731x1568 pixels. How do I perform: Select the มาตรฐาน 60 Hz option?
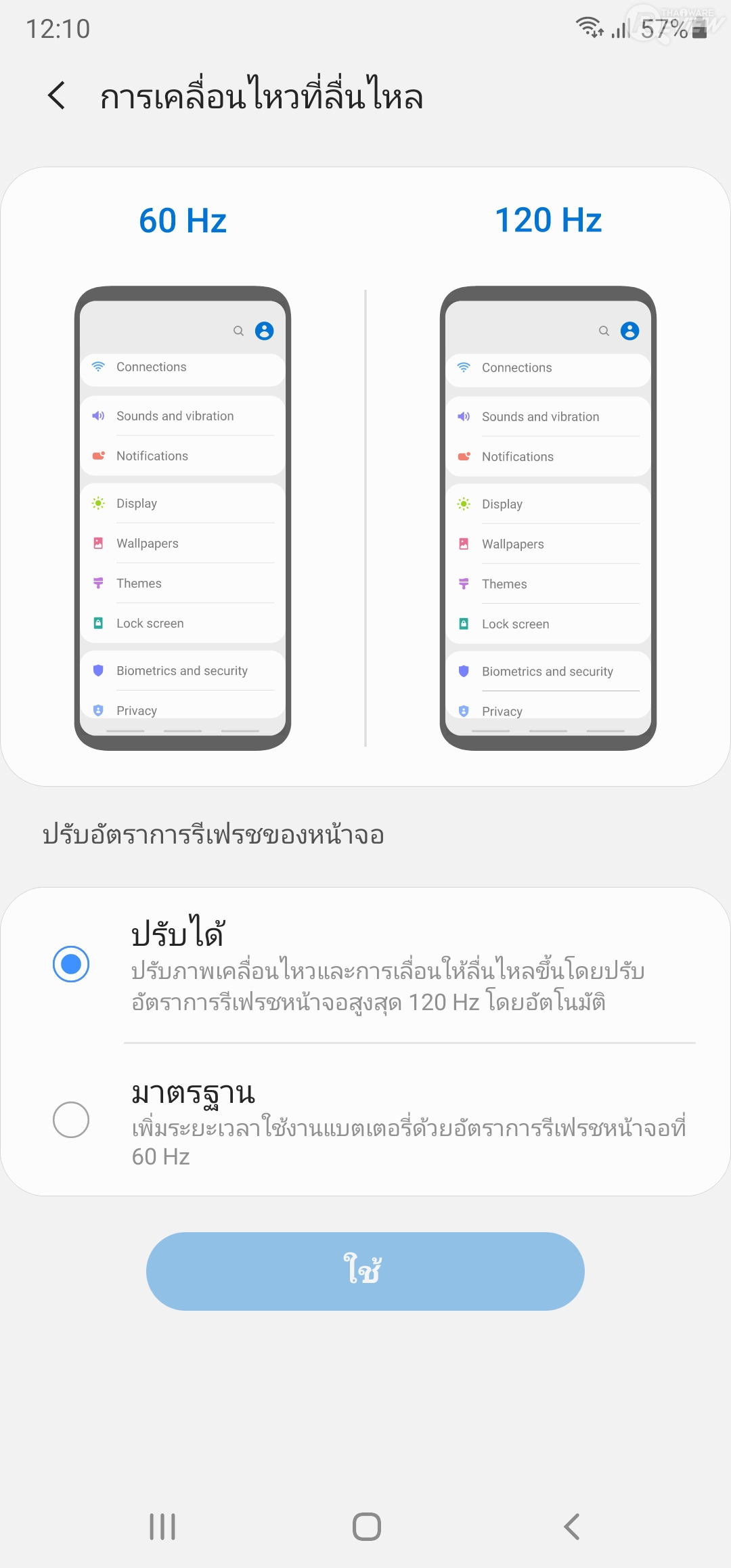click(x=71, y=1120)
